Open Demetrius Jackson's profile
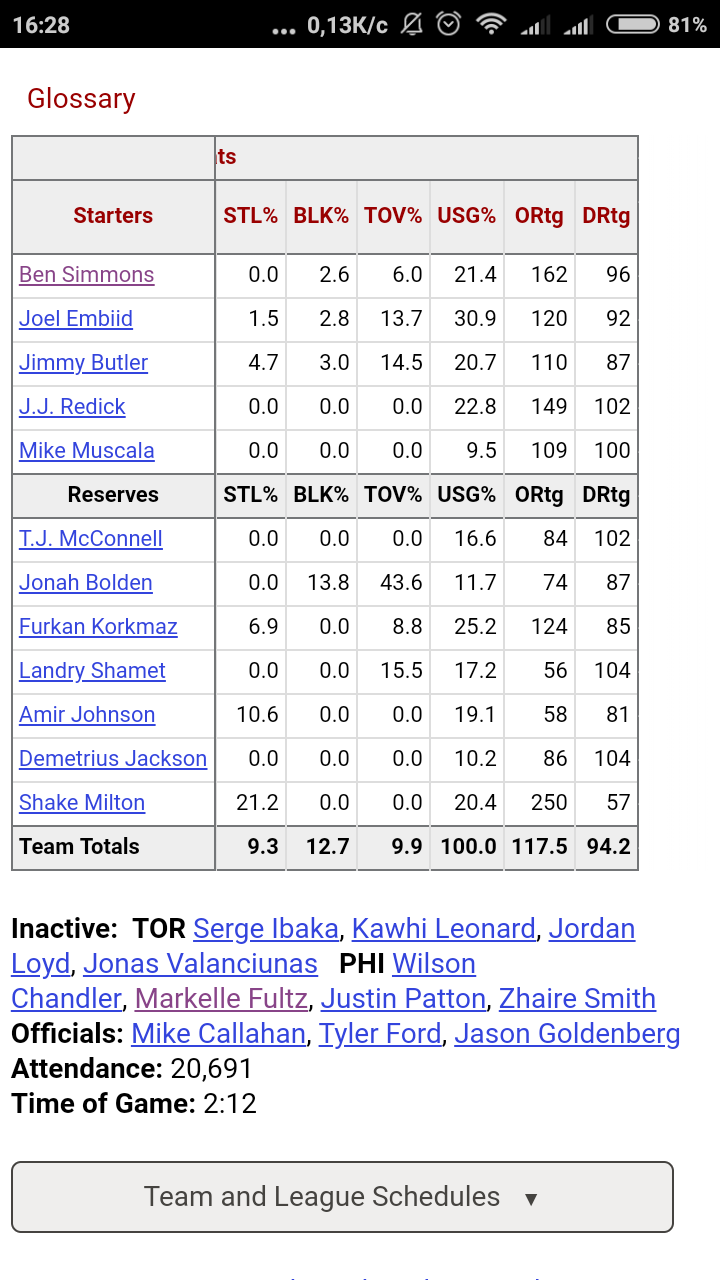Screen dimensions: 720x1280 coord(113,759)
